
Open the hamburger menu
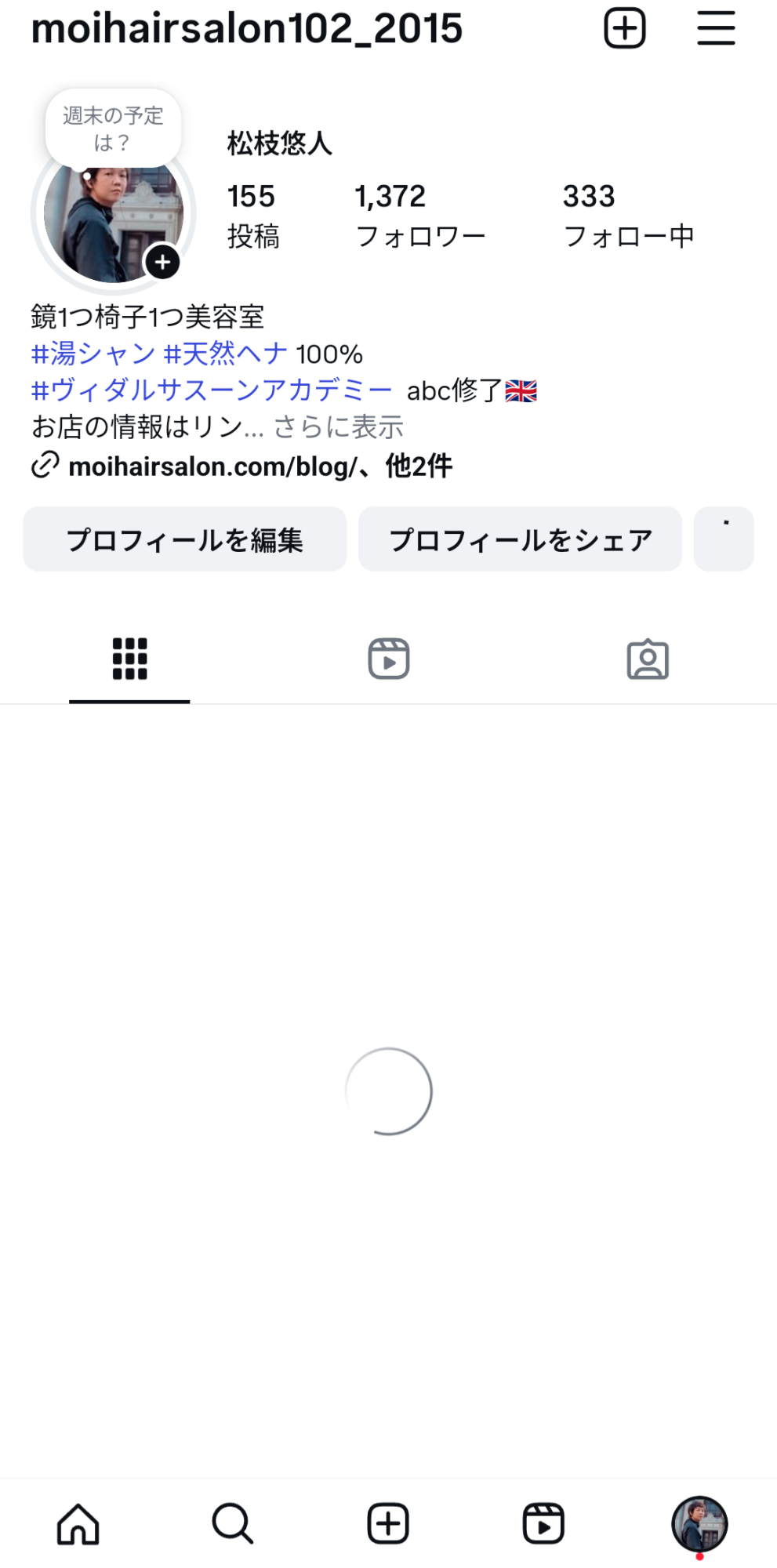[x=716, y=29]
